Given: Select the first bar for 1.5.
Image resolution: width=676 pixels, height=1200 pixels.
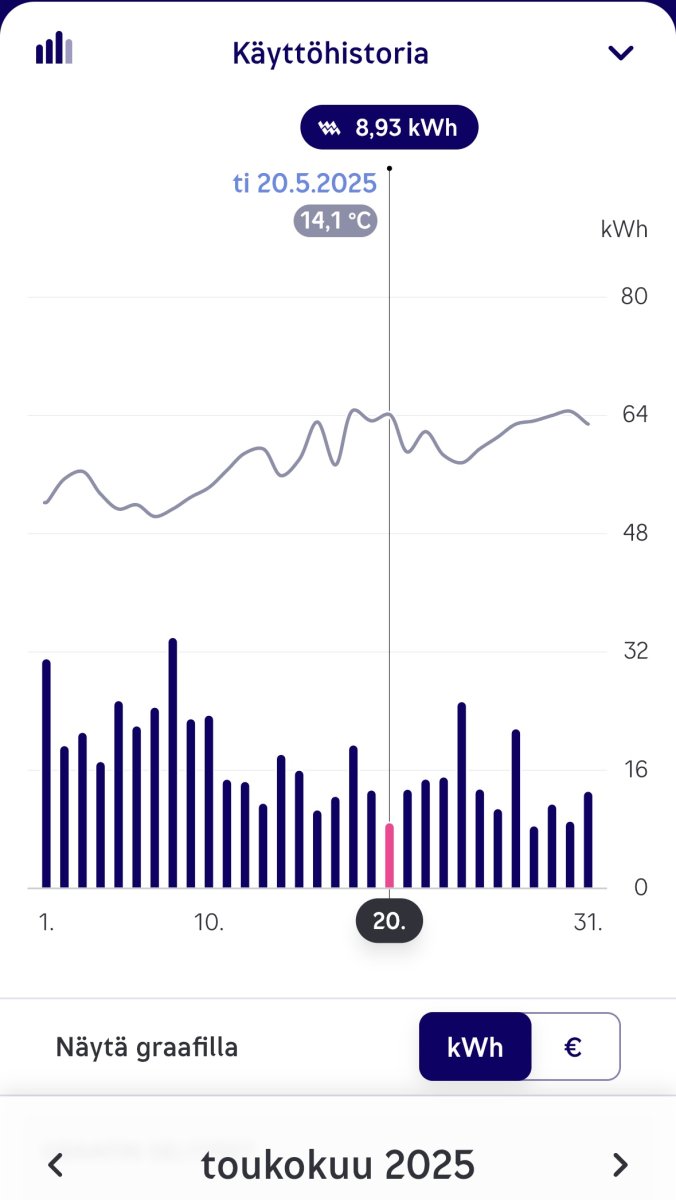Looking at the screenshot, I should [x=46, y=774].
